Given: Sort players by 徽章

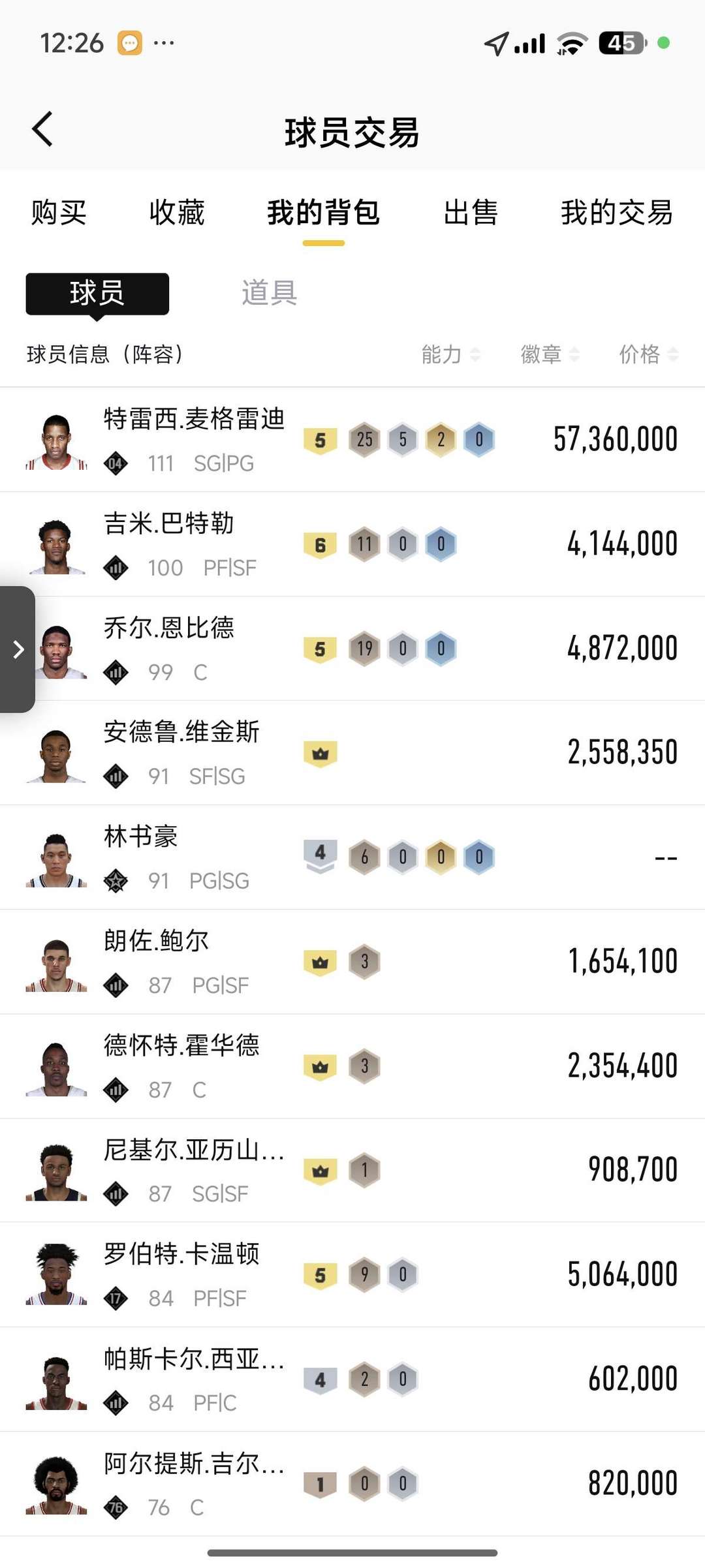Looking at the screenshot, I should pos(550,354).
